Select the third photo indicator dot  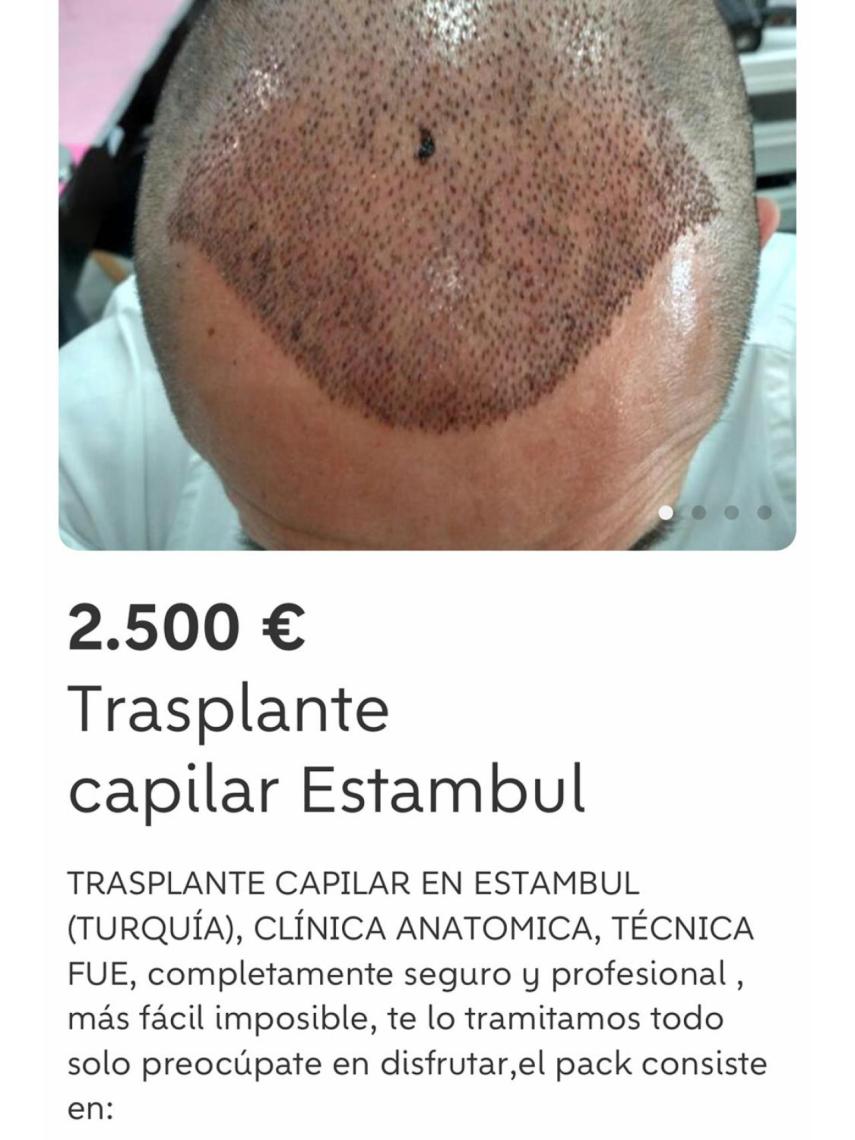[x=732, y=512]
